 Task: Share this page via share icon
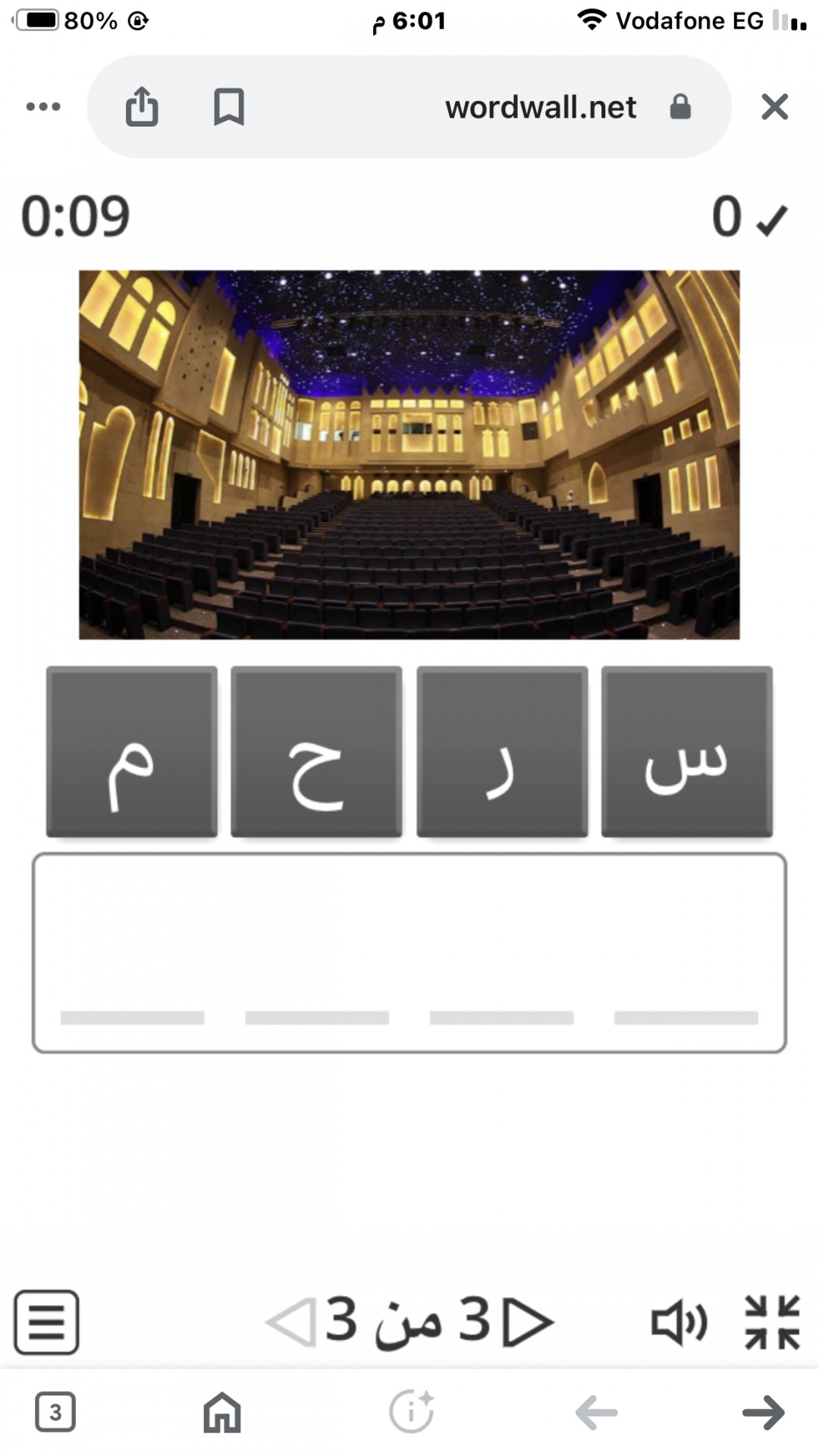pyautogui.click(x=142, y=107)
